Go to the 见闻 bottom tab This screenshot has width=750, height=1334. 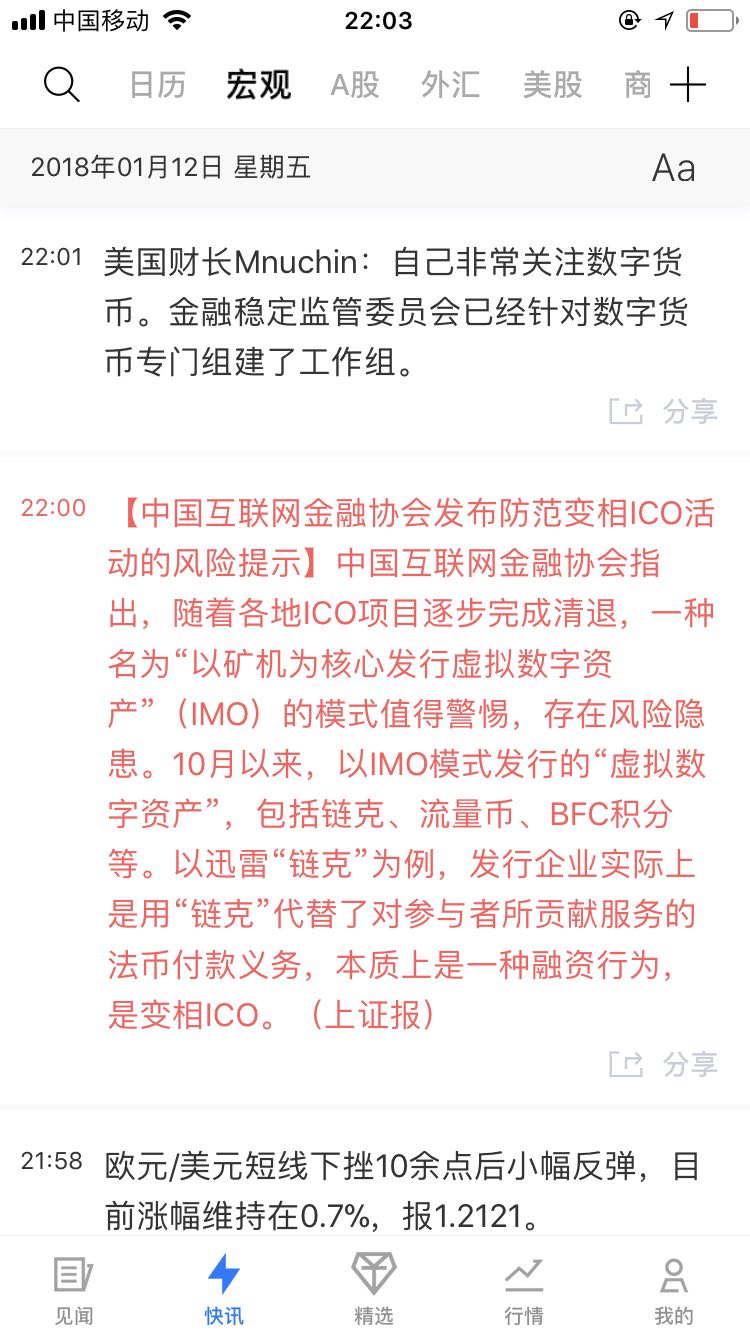click(74, 1290)
